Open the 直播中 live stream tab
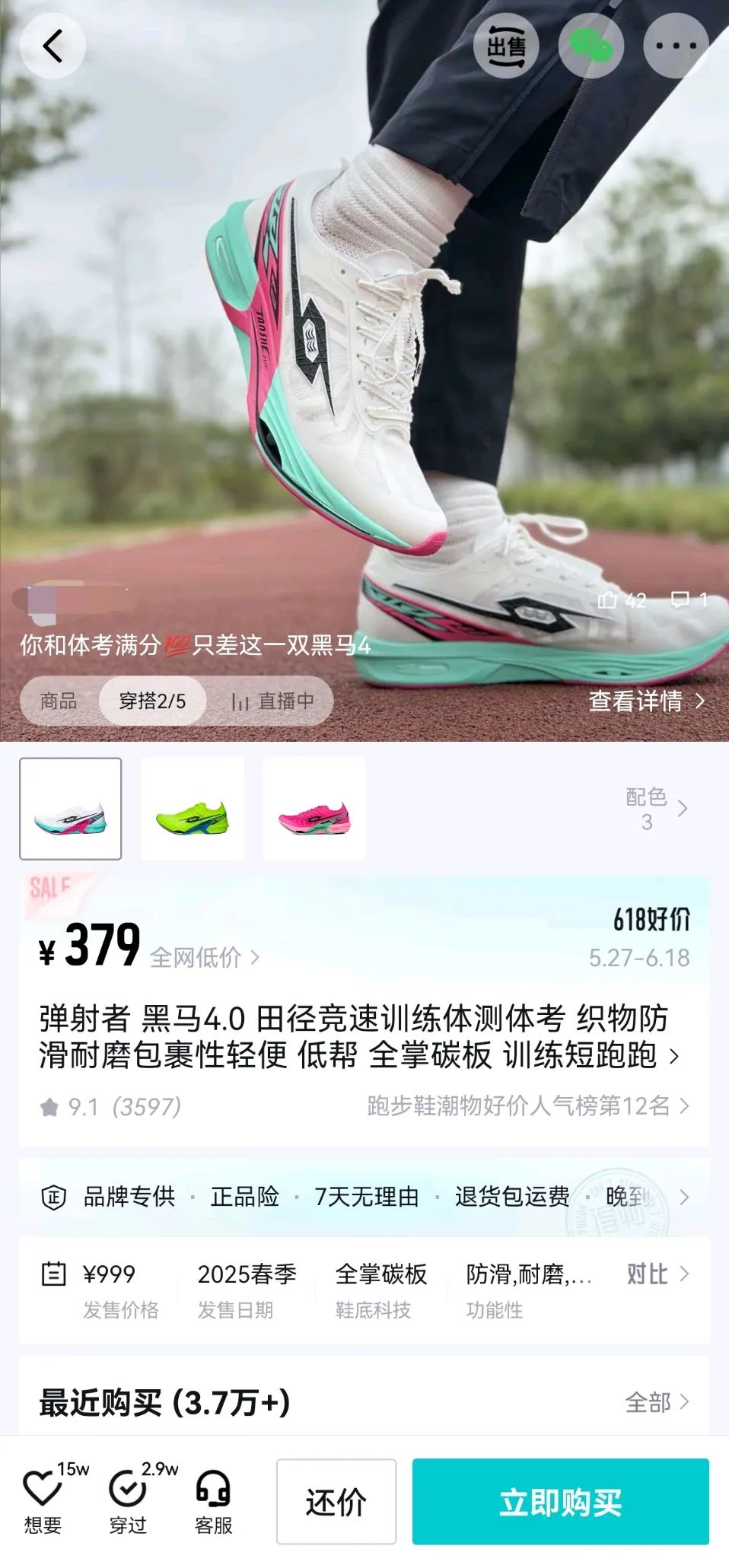The height and width of the screenshot is (1568, 729). tap(273, 701)
